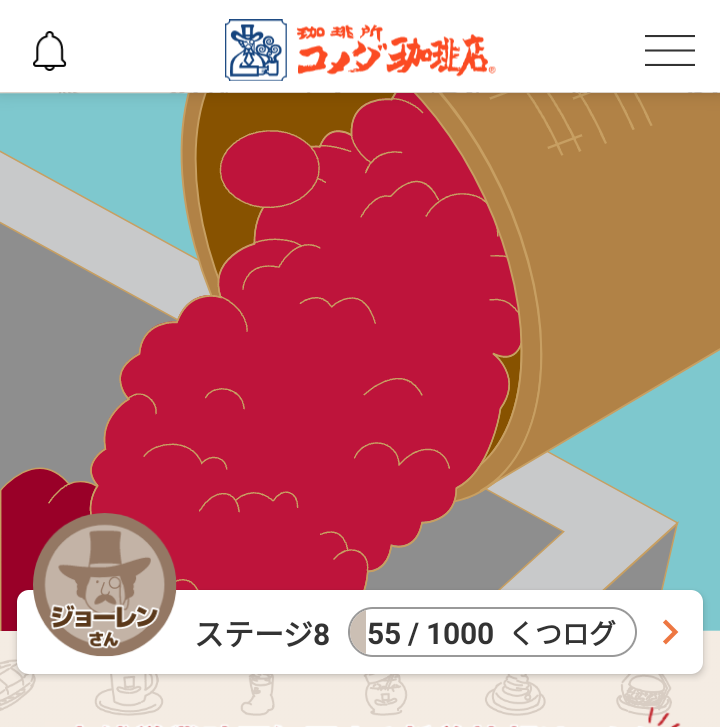Viewport: 720px width, 727px height.
Task: Tap the orange chevron arrow
Action: tap(670, 632)
